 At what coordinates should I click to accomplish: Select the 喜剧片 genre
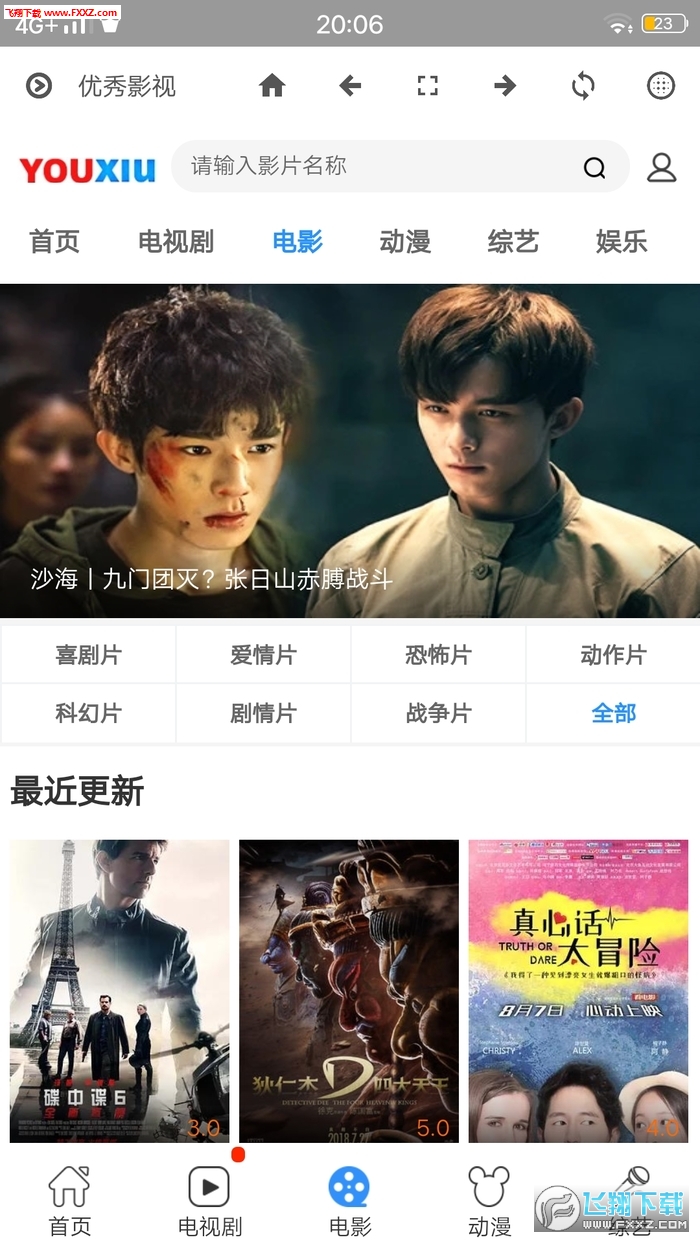pos(88,655)
